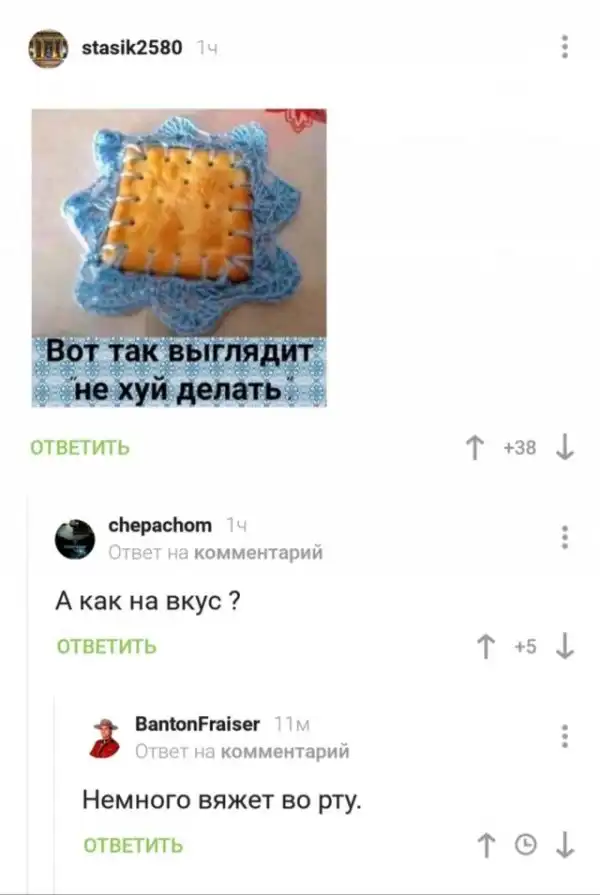This screenshot has width=600, height=895.
Task: Open the cookie image in stasik2580's comment
Action: coord(179,257)
